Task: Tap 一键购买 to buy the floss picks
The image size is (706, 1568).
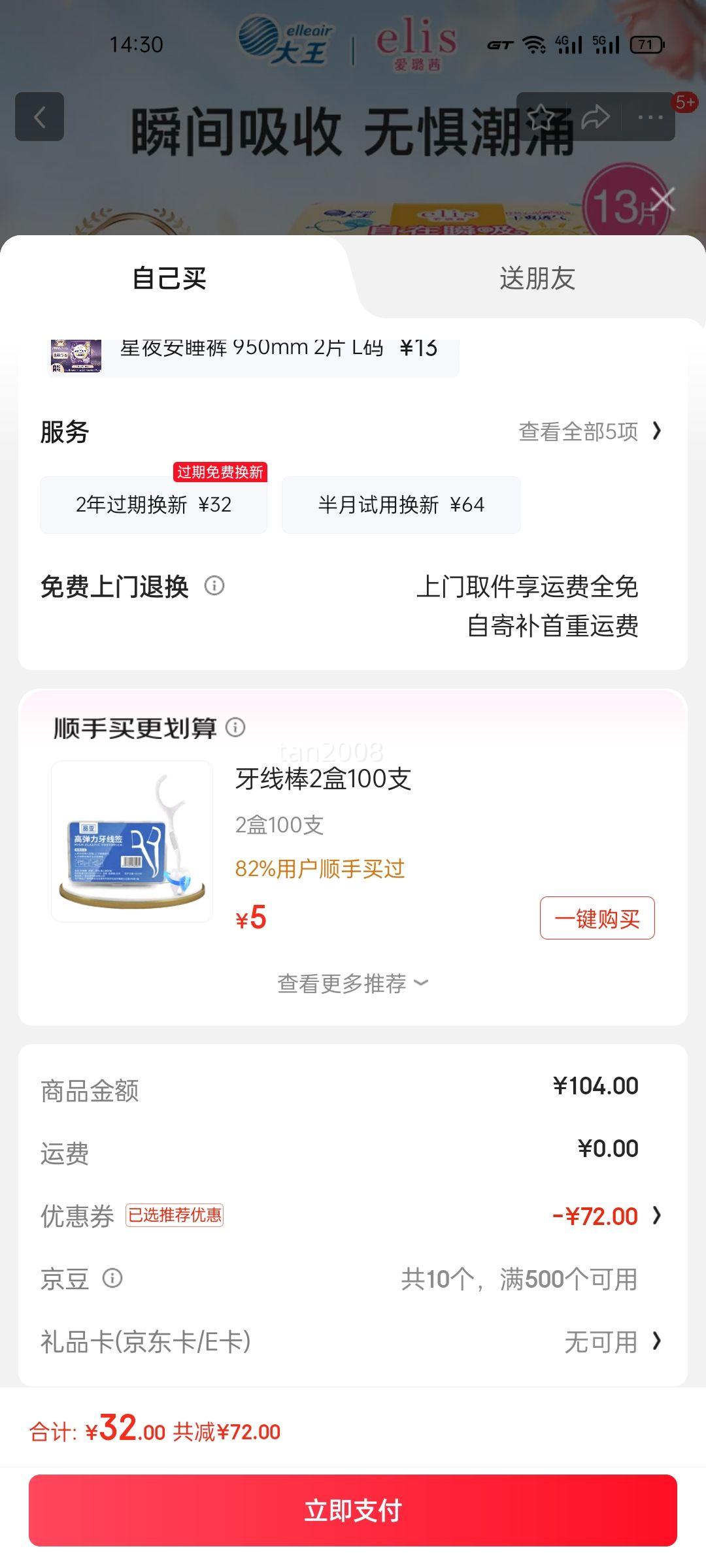Action: coord(597,918)
